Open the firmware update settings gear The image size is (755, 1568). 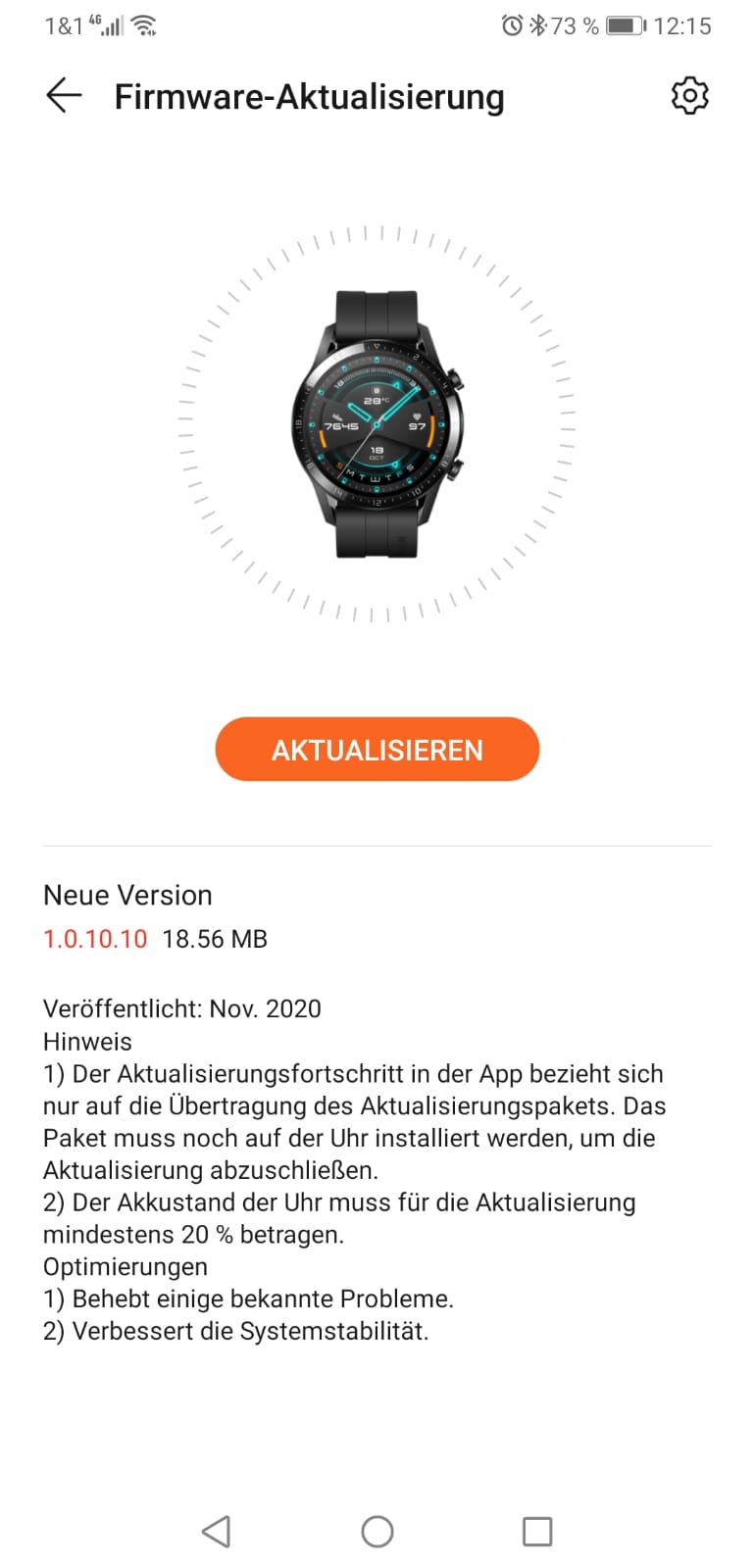689,95
